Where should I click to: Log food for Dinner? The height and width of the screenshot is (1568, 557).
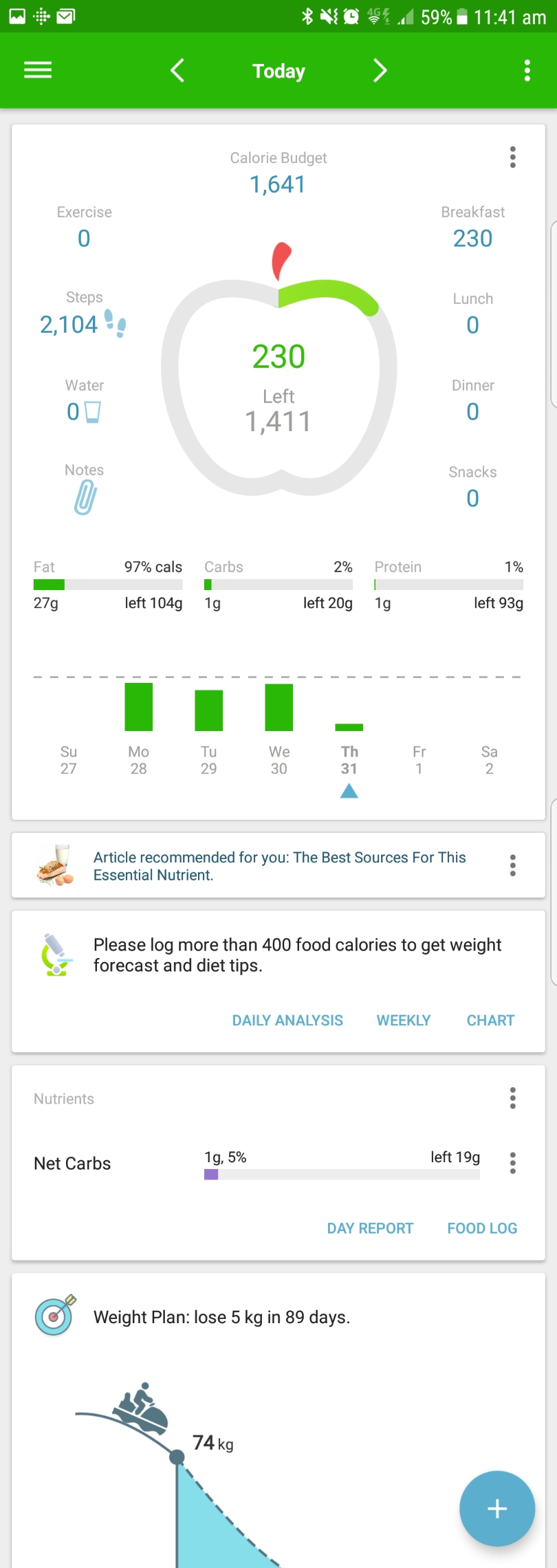point(472,411)
